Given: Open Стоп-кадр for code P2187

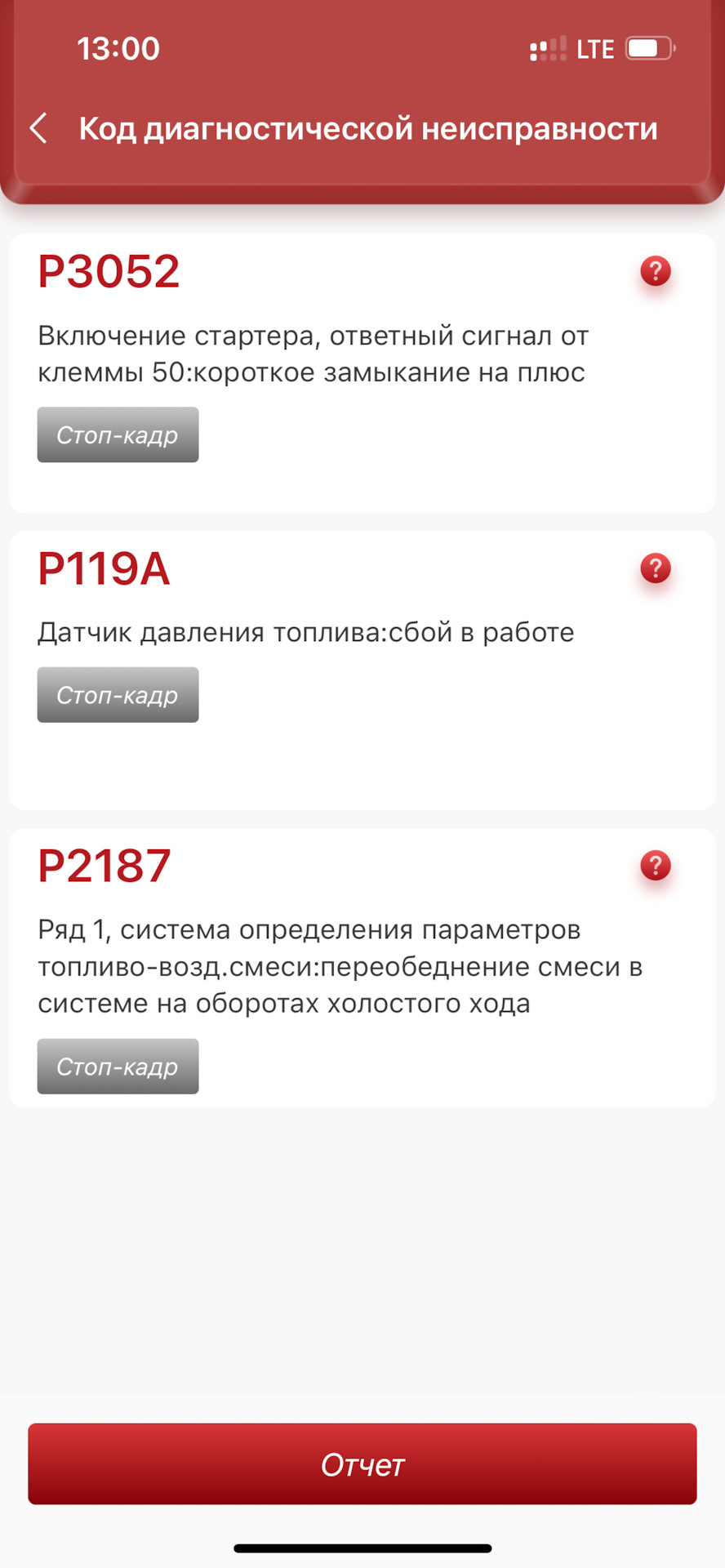Looking at the screenshot, I should tap(118, 1066).
